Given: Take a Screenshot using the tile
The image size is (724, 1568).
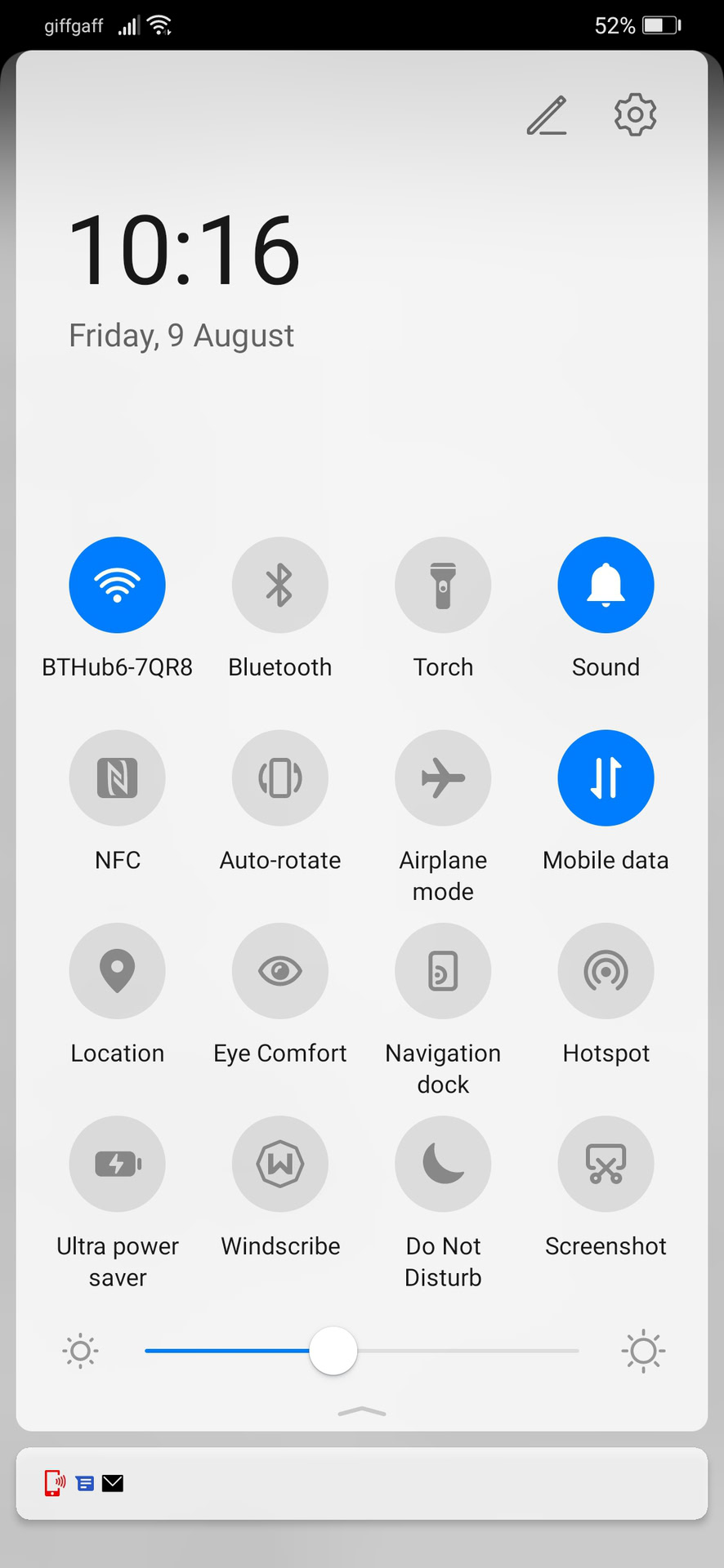Looking at the screenshot, I should (606, 1163).
